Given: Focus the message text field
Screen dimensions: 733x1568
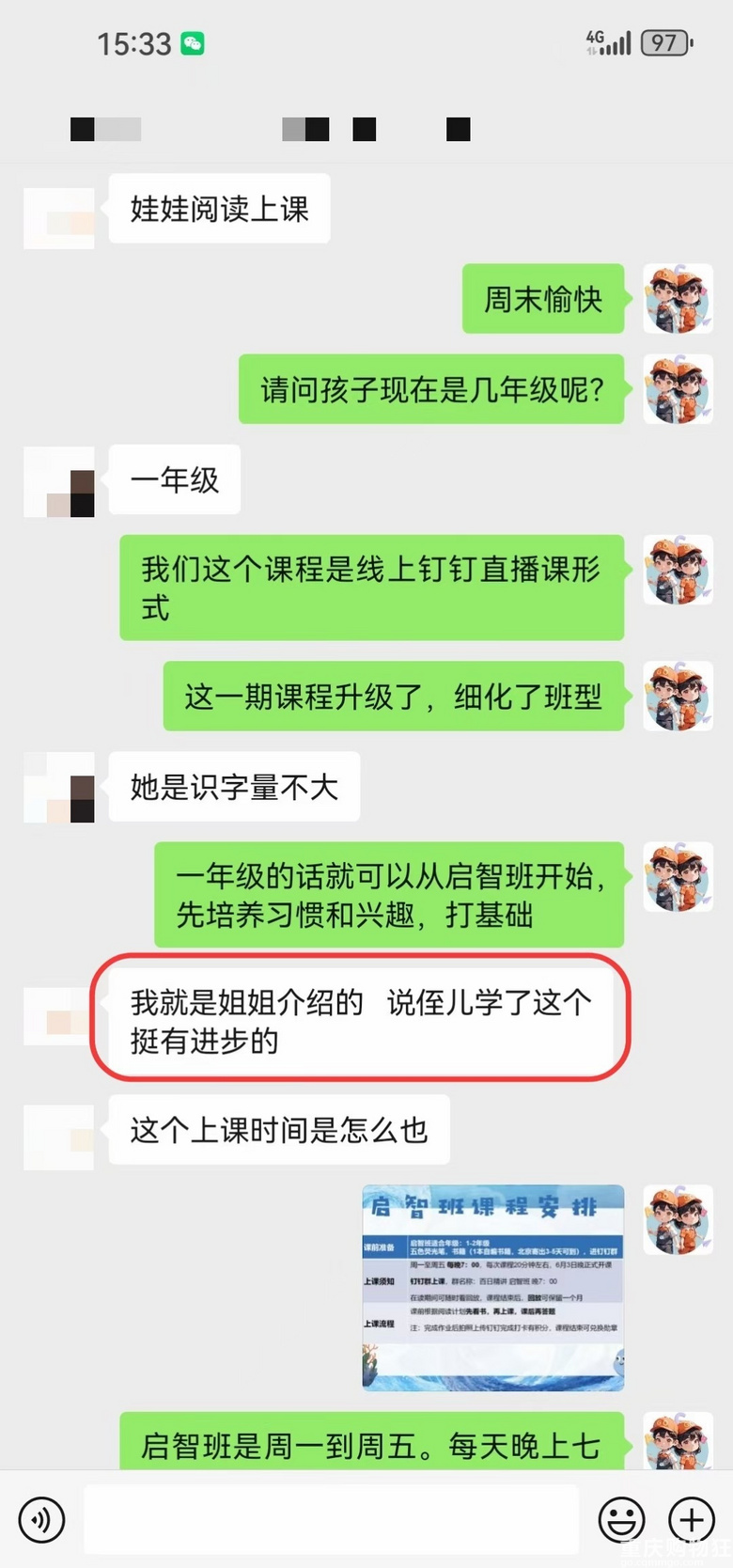Looking at the screenshot, I should 331,1519.
